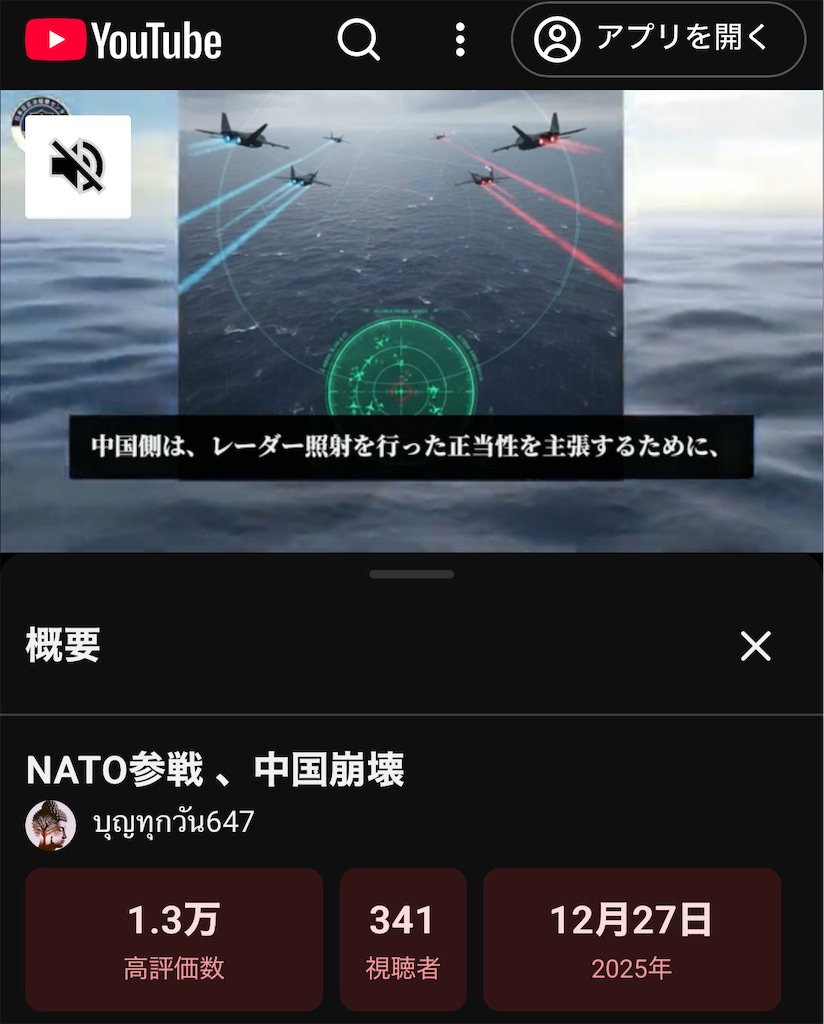Tap the description panel drag handle
Image resolution: width=824 pixels, height=1024 pixels.
[x=411, y=574]
